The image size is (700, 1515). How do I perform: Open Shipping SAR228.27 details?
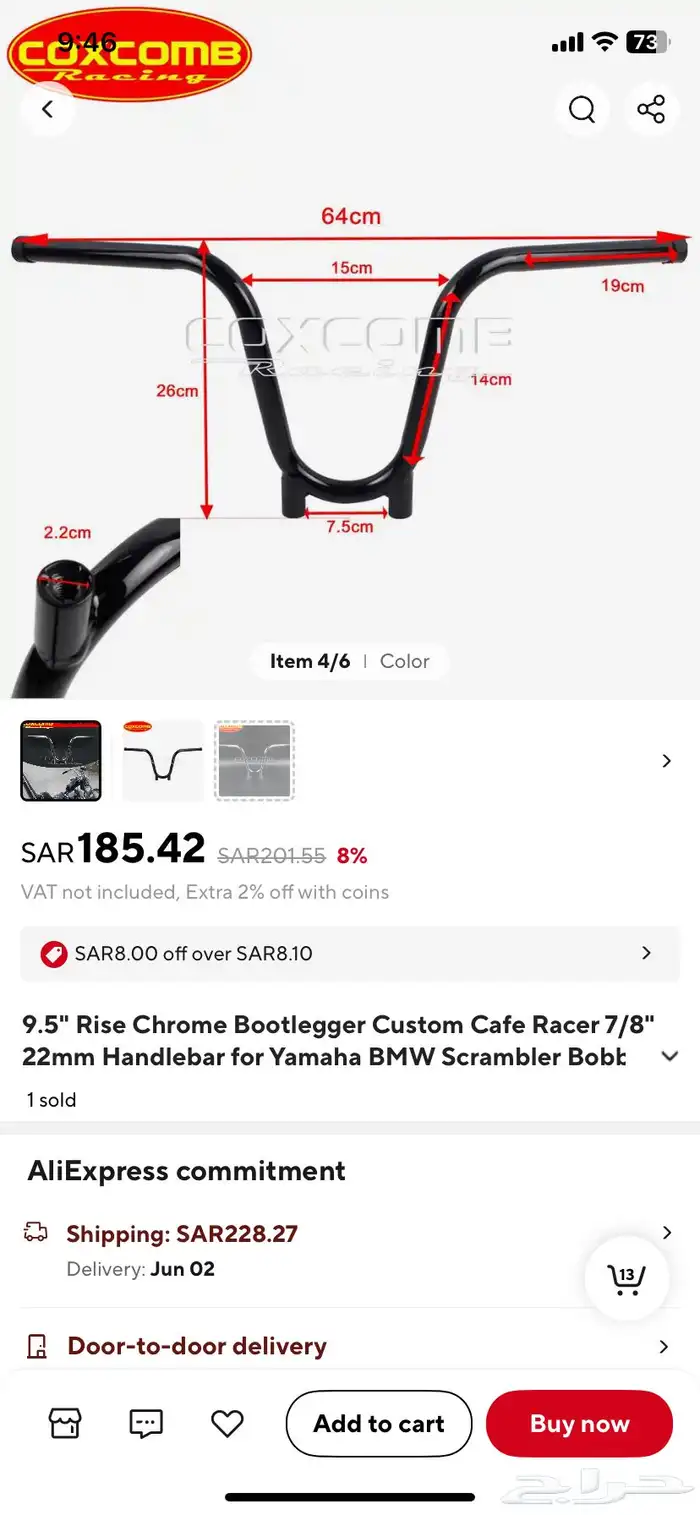click(350, 1234)
